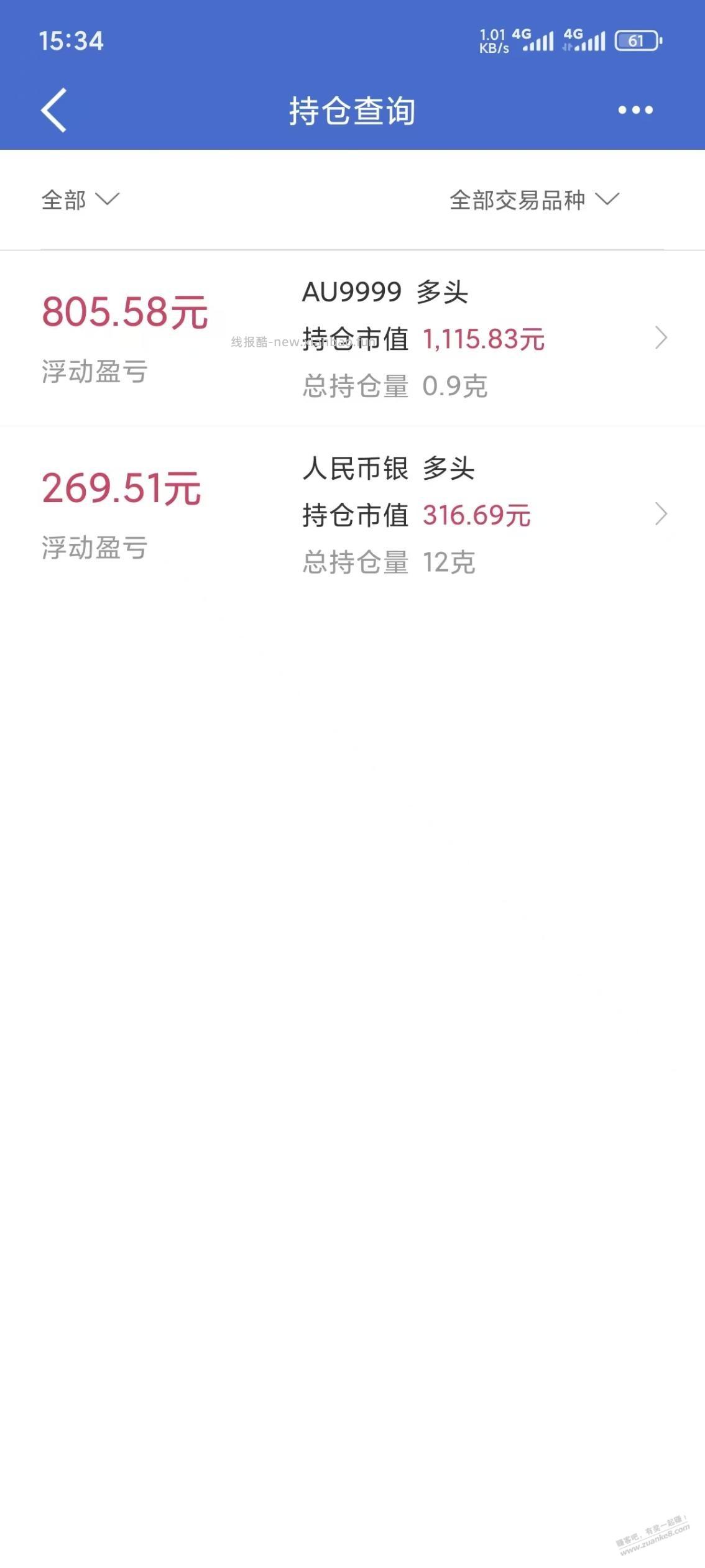This screenshot has width=705, height=1568.
Task: Tap the chevron on the 人民币银 row
Action: [x=661, y=515]
